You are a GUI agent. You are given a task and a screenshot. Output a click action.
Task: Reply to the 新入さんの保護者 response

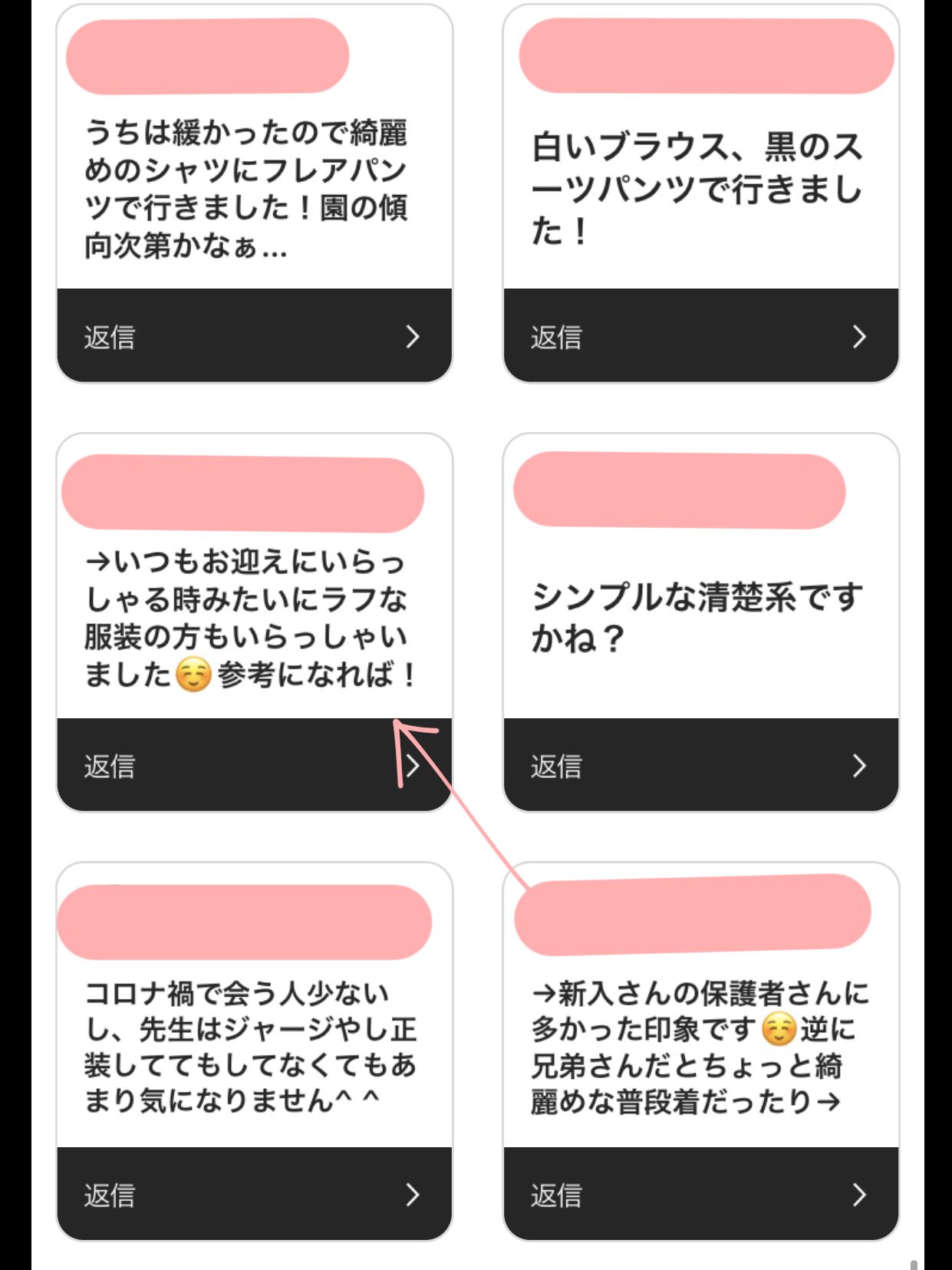pyautogui.click(x=700, y=1194)
